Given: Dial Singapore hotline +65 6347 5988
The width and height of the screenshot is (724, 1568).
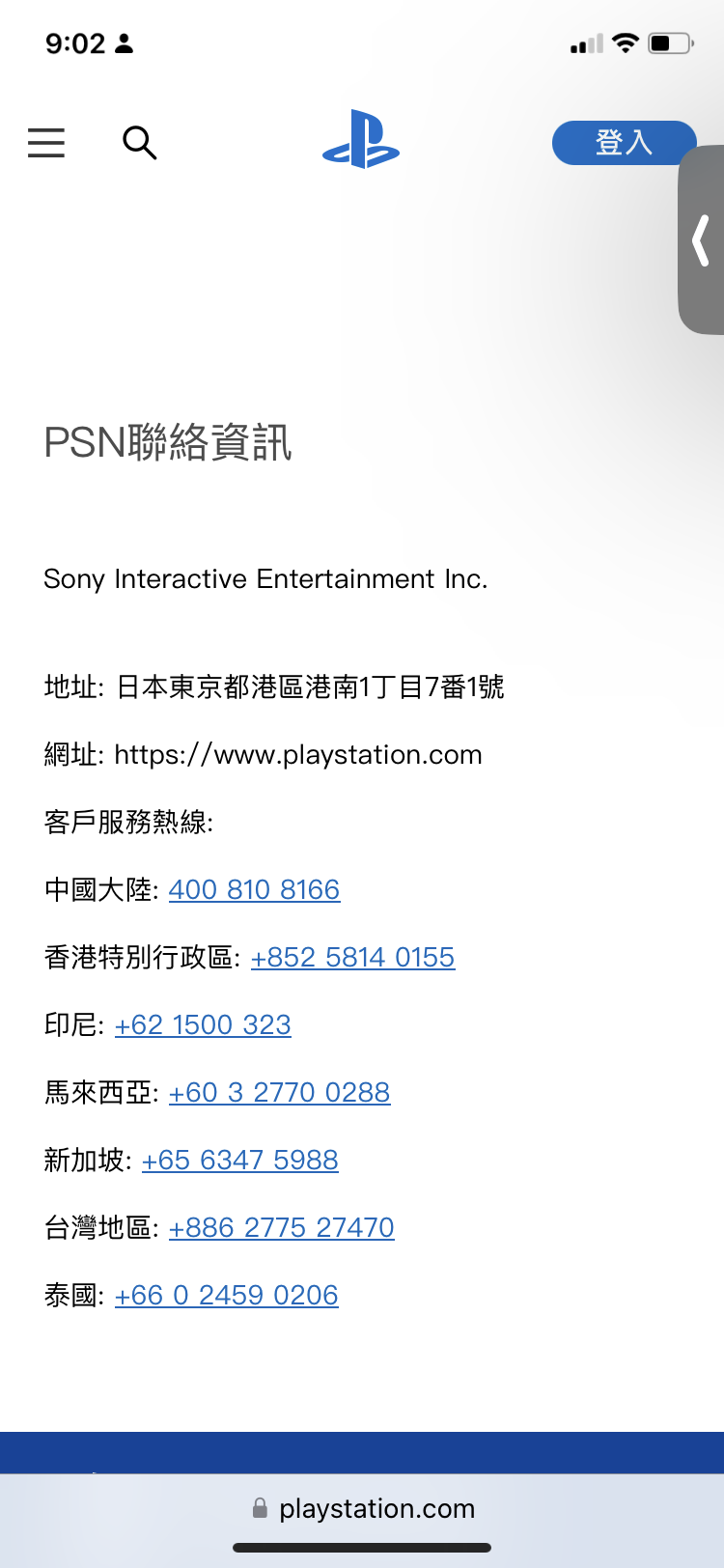Looking at the screenshot, I should click(239, 1160).
